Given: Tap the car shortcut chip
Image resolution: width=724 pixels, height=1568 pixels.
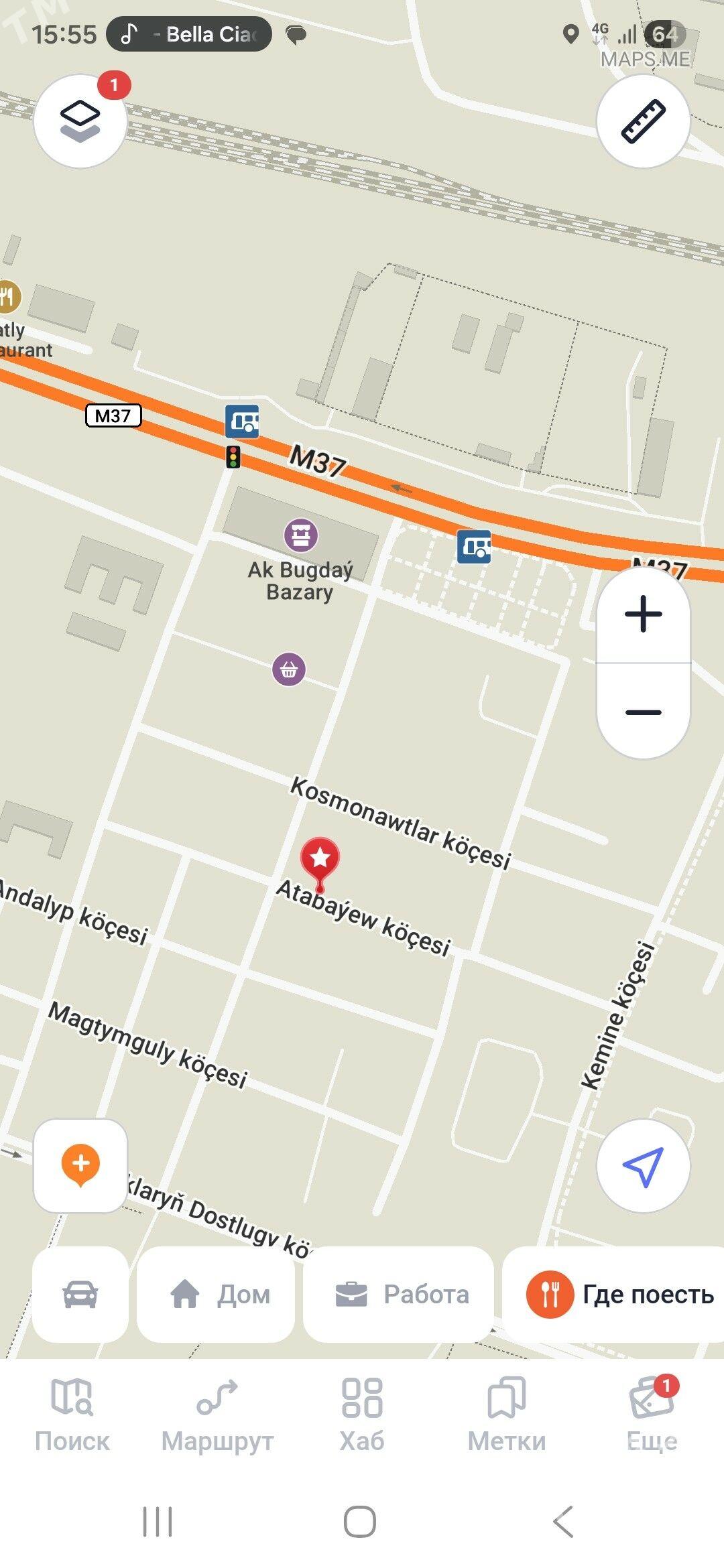Looking at the screenshot, I should [x=80, y=1294].
